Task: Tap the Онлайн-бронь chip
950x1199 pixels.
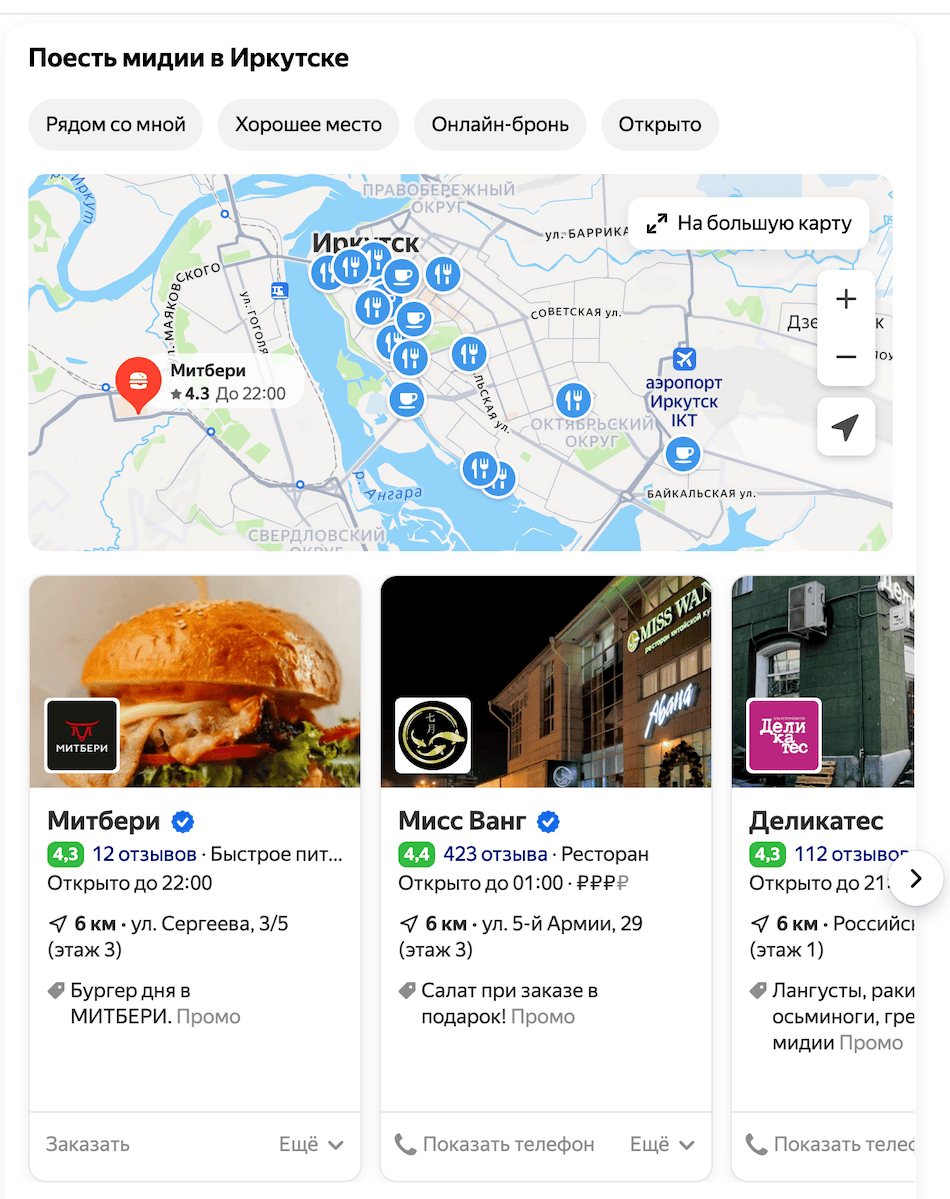Action: coord(500,125)
